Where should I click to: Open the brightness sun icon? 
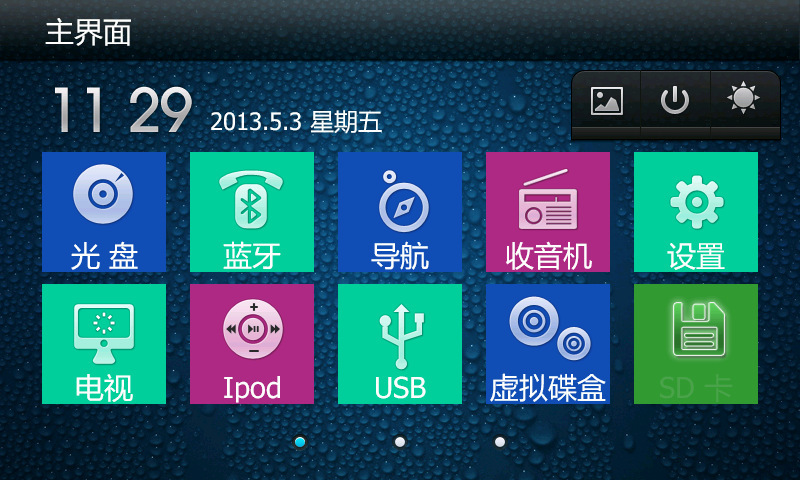tap(743, 98)
